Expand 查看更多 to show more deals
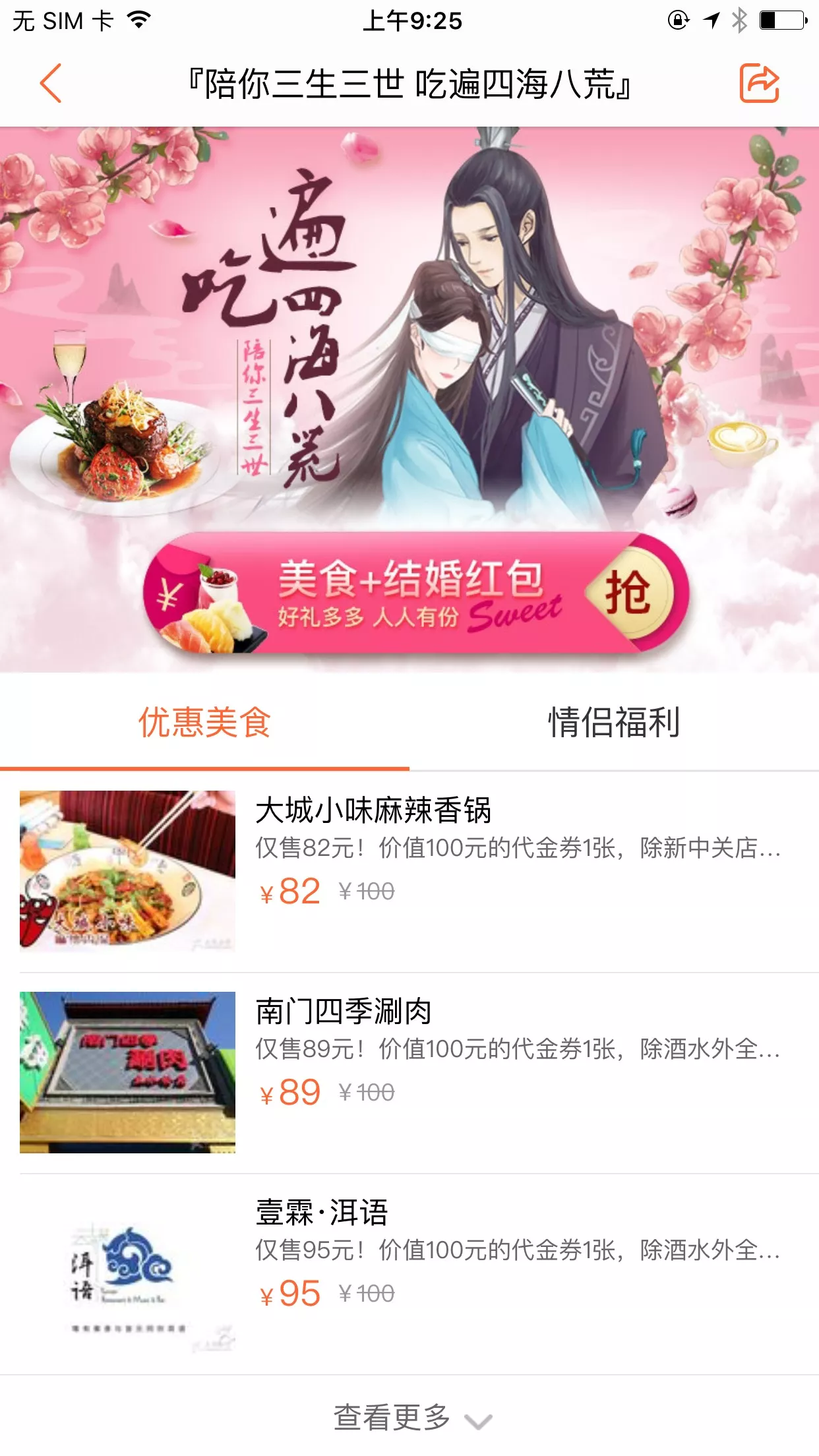This screenshot has height=1456, width=819. [411, 1417]
